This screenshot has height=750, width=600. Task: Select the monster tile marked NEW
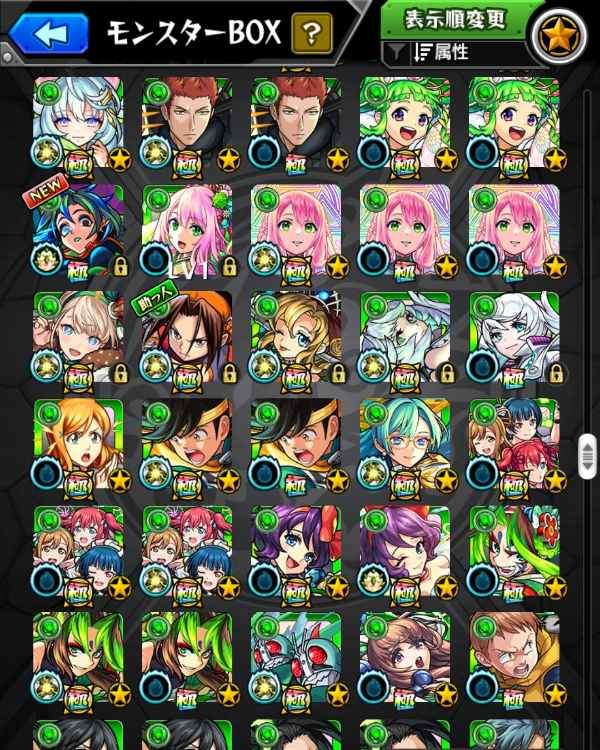pos(78,230)
